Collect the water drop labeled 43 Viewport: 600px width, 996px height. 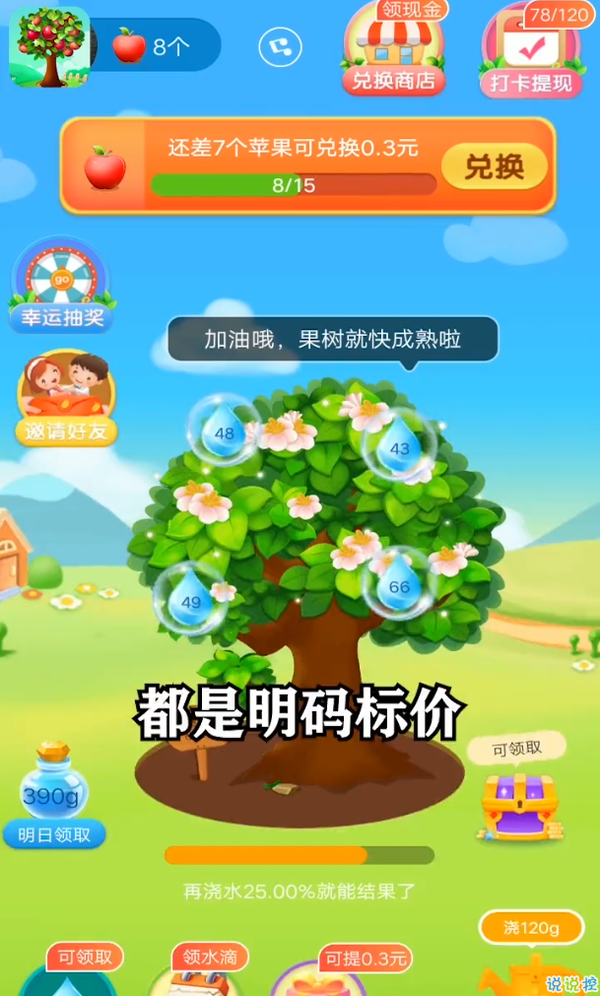399,447
